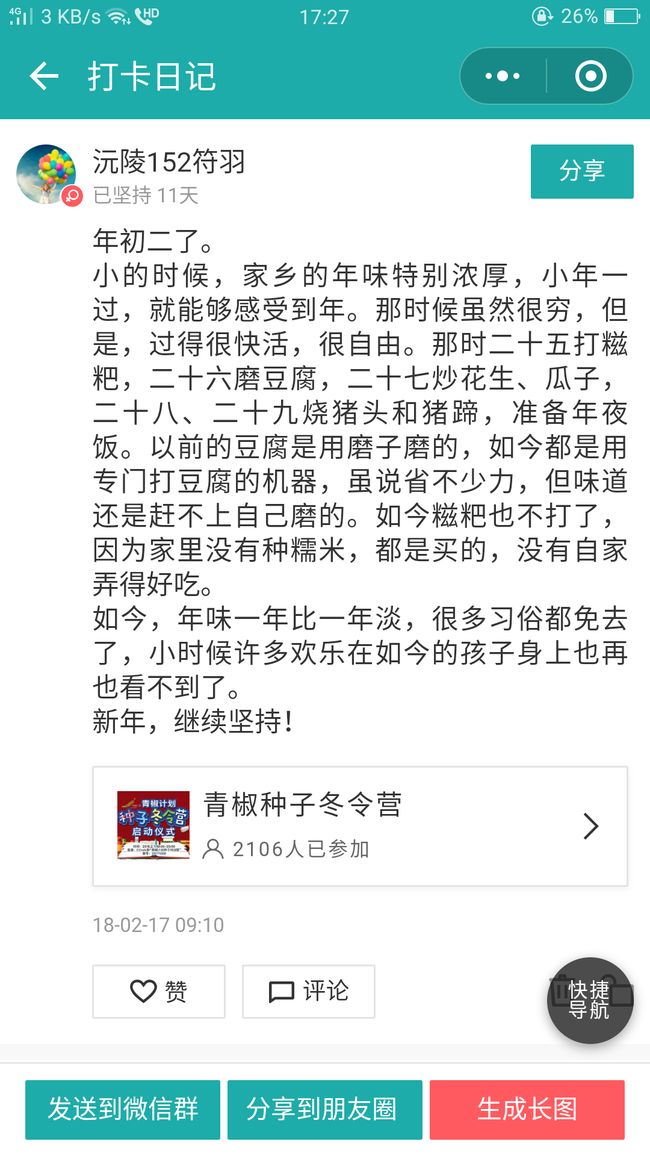This screenshot has width=650, height=1156.
Task: Open the mini program three-dot menu
Action: pos(503,76)
